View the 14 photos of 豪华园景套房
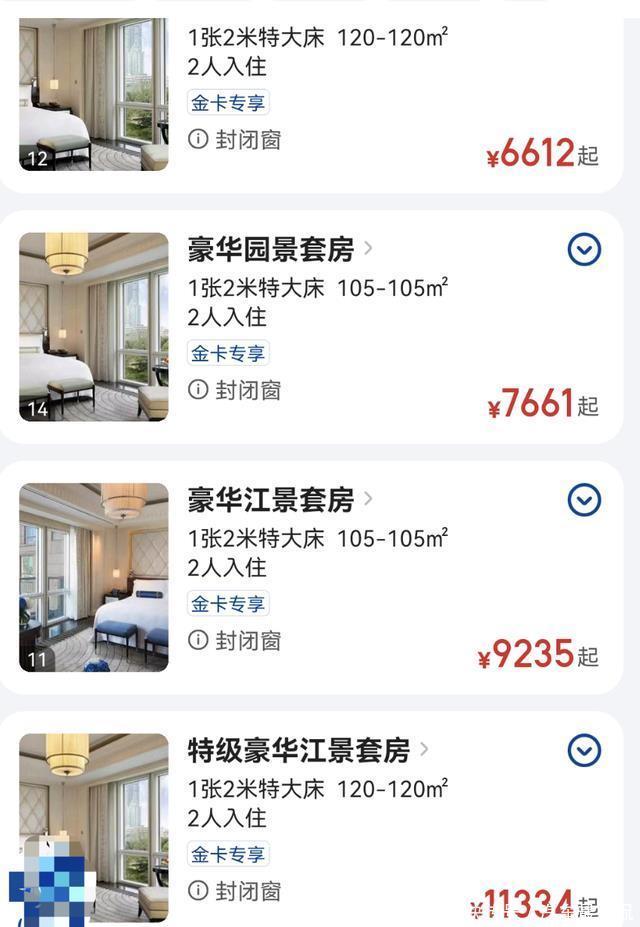This screenshot has height=927, width=640. pos(94,327)
